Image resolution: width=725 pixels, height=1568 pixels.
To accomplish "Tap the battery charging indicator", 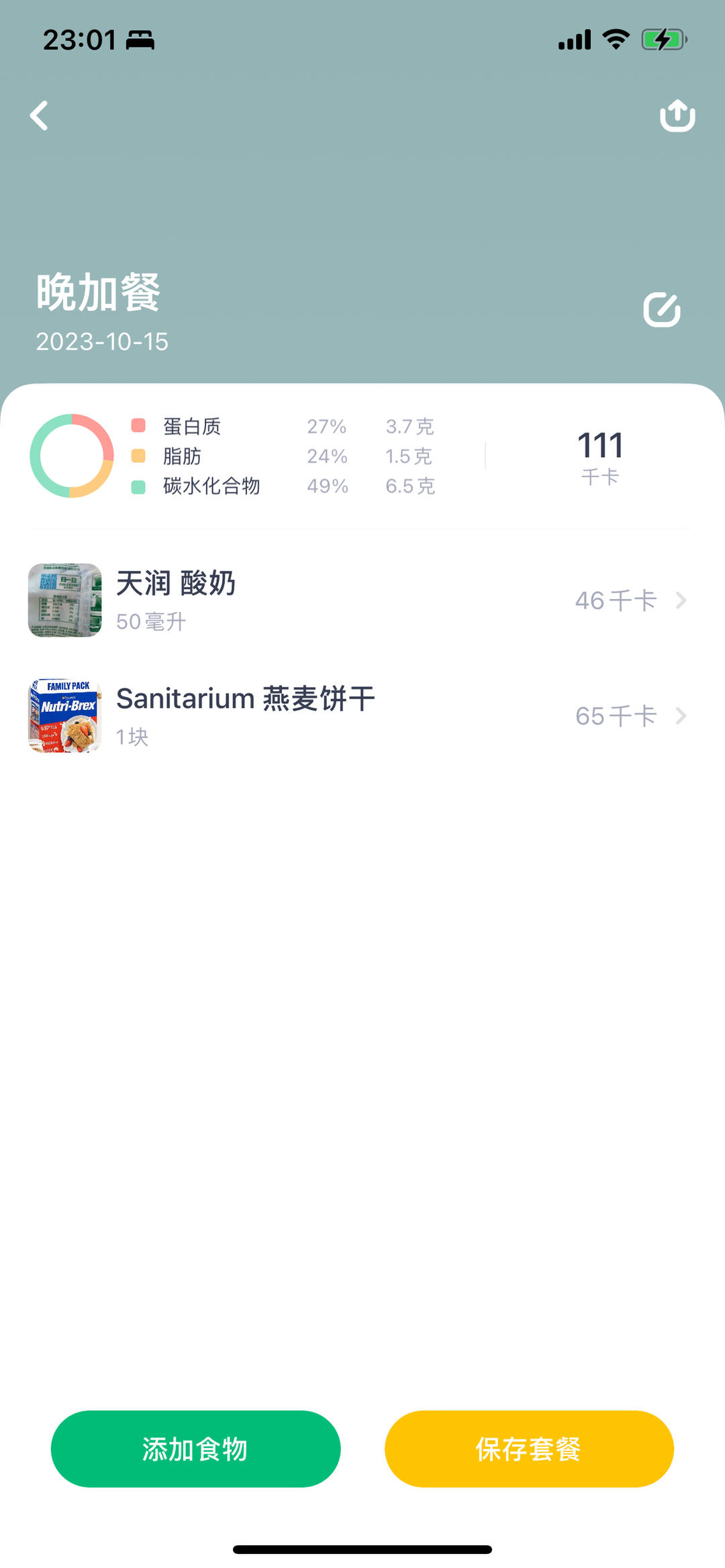I will (662, 40).
